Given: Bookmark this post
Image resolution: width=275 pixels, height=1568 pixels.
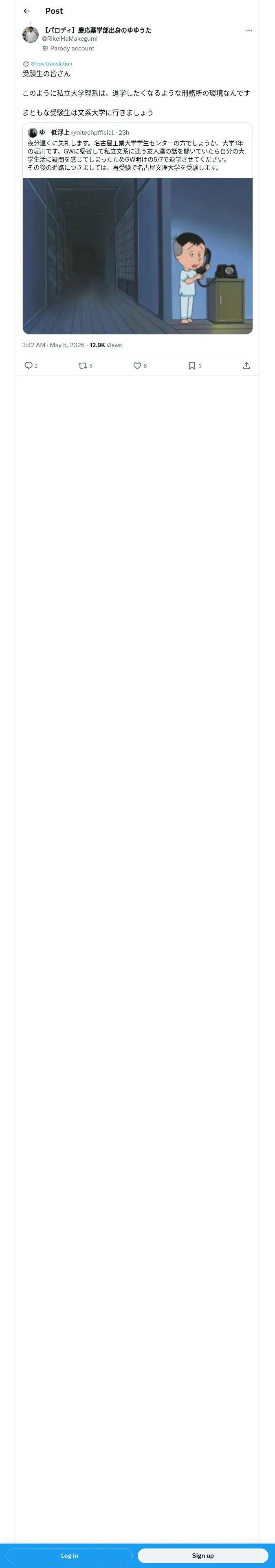Looking at the screenshot, I should (x=192, y=366).
